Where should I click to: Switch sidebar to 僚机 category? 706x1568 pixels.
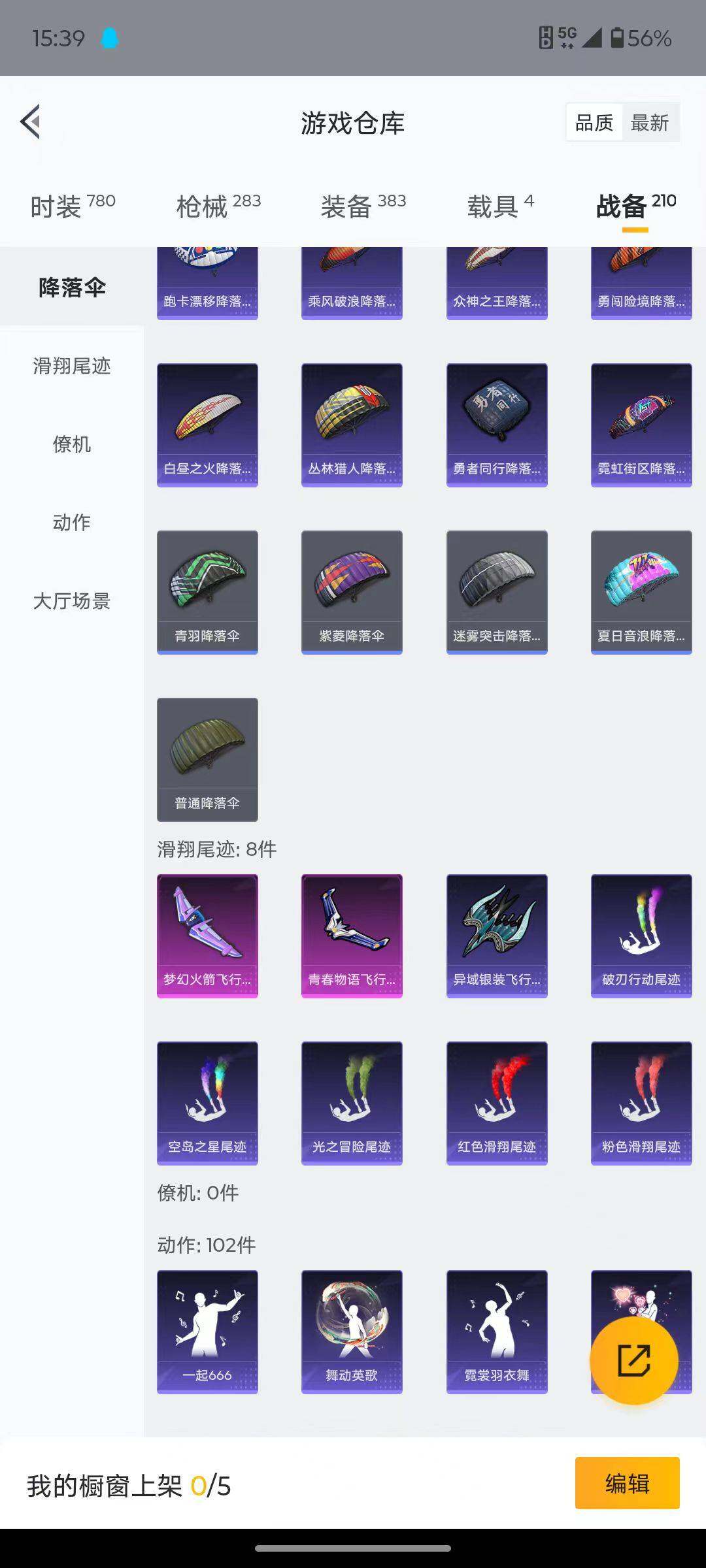point(73,446)
